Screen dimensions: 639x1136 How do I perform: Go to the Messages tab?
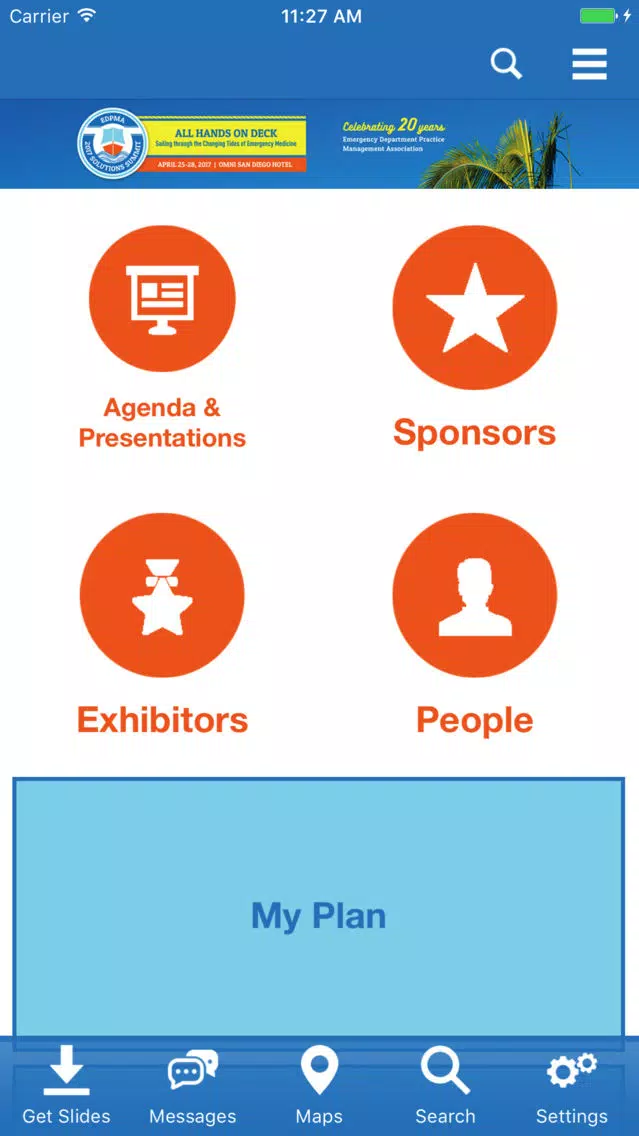[x=193, y=1085]
